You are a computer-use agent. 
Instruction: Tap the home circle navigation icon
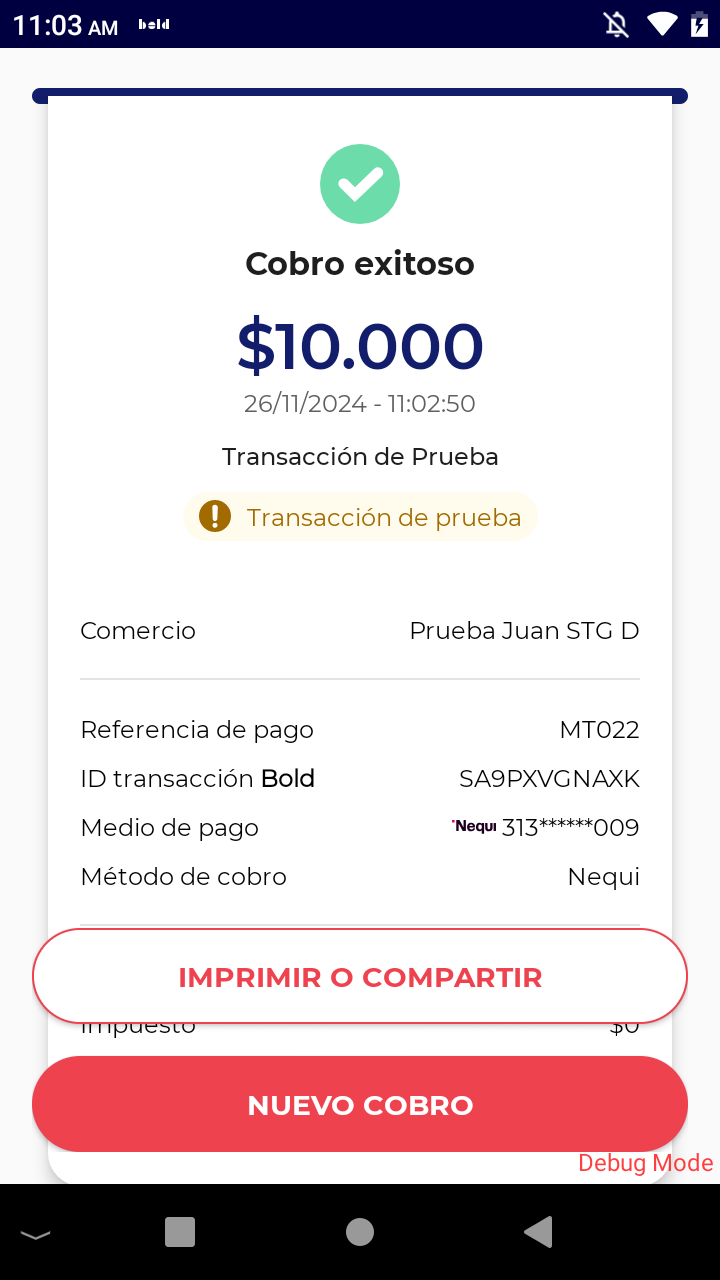coord(360,1232)
